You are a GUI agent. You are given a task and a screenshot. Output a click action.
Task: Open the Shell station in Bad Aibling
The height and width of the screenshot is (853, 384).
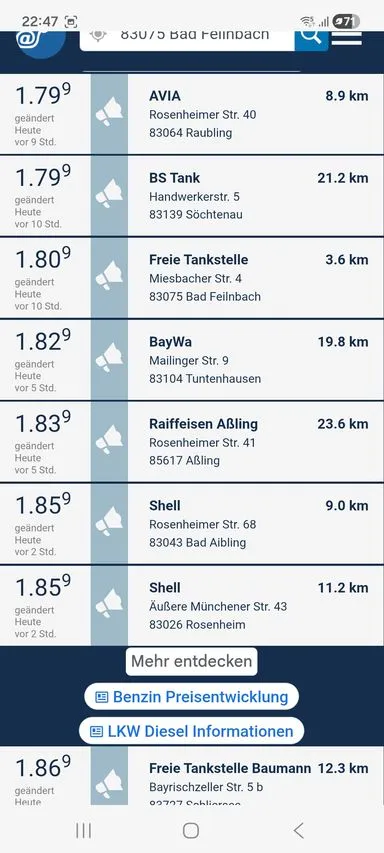(192, 524)
